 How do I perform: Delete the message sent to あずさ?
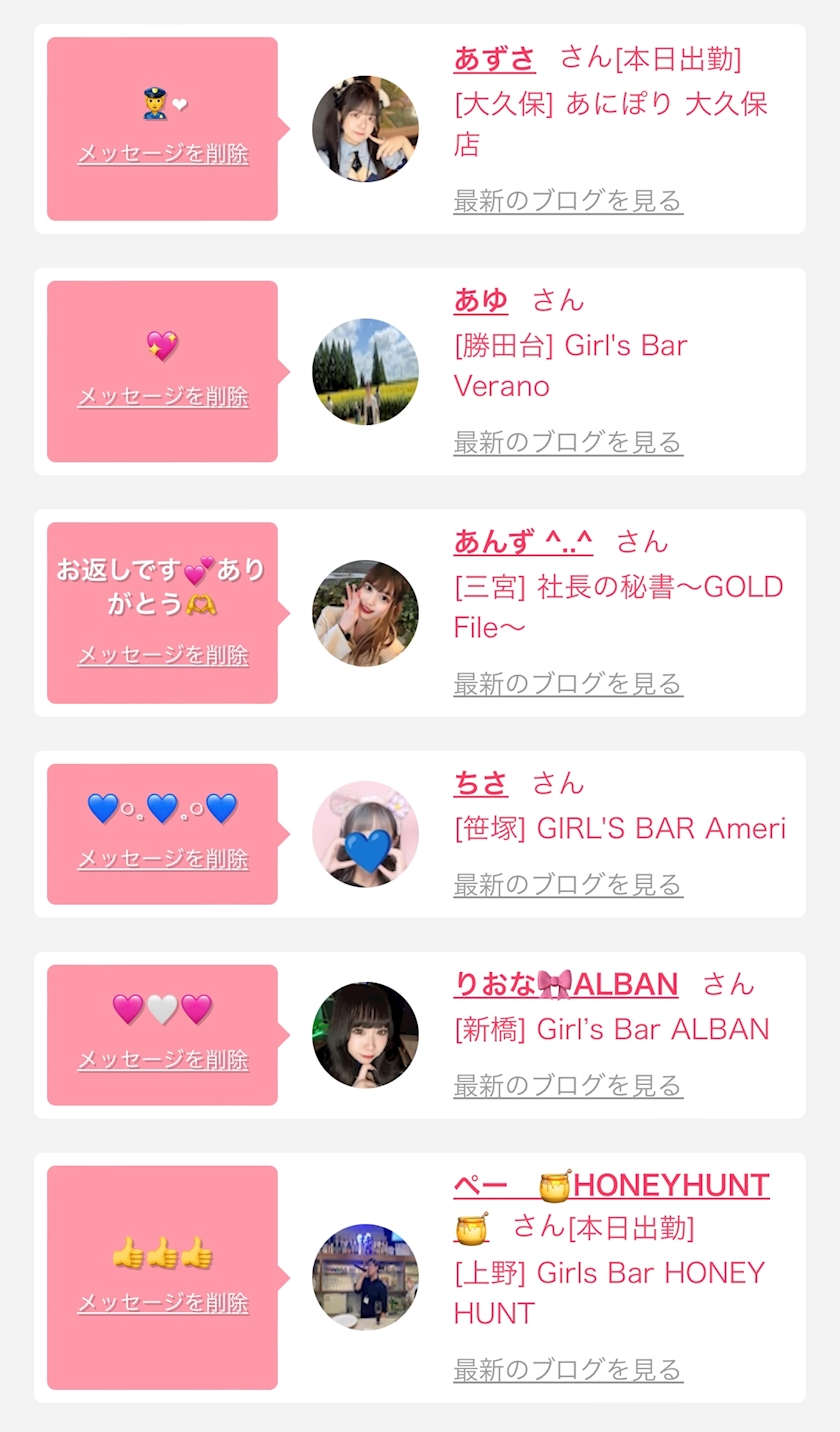163,154
